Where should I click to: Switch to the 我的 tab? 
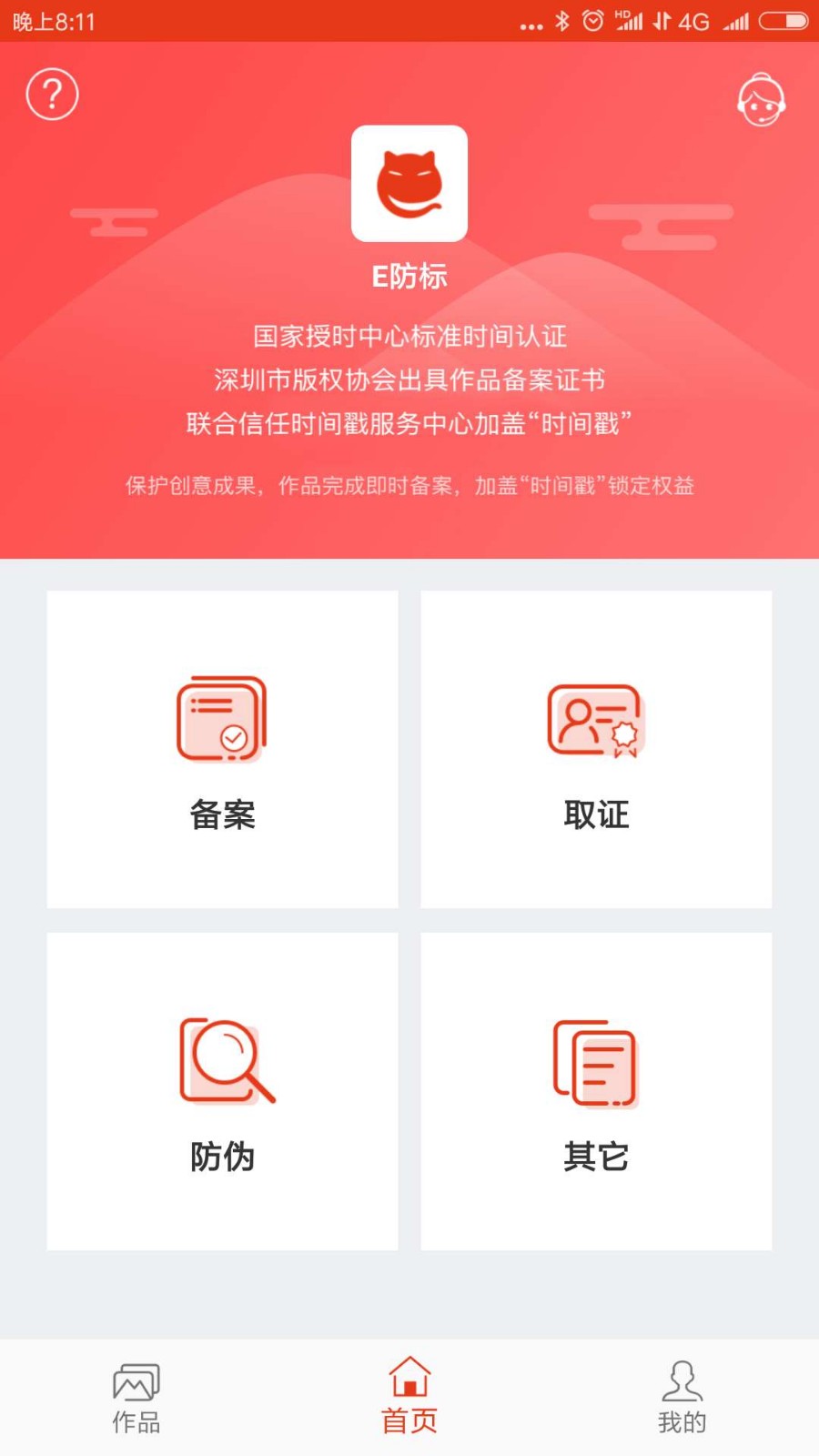682,1398
